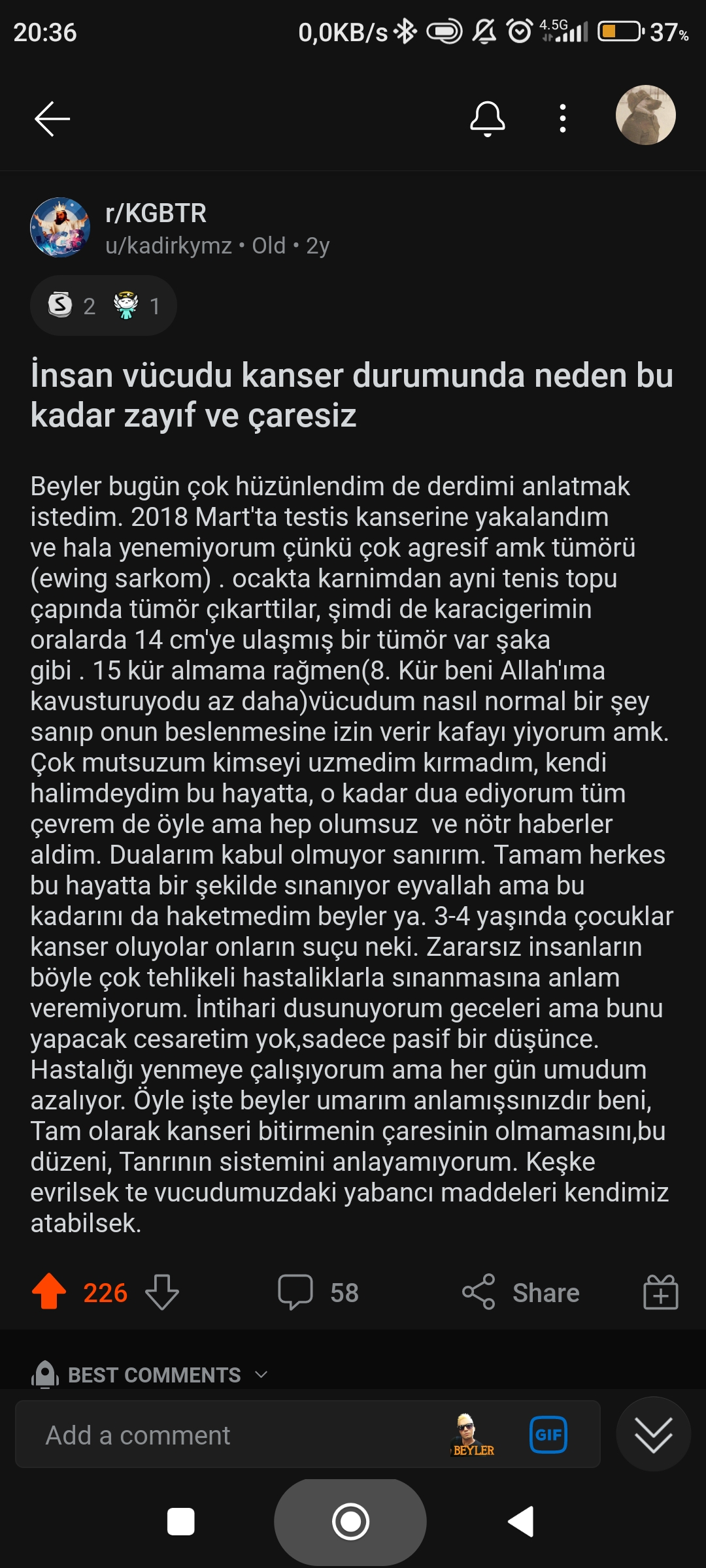Tap the system home button
This screenshot has height=1568, width=706.
[x=350, y=1522]
